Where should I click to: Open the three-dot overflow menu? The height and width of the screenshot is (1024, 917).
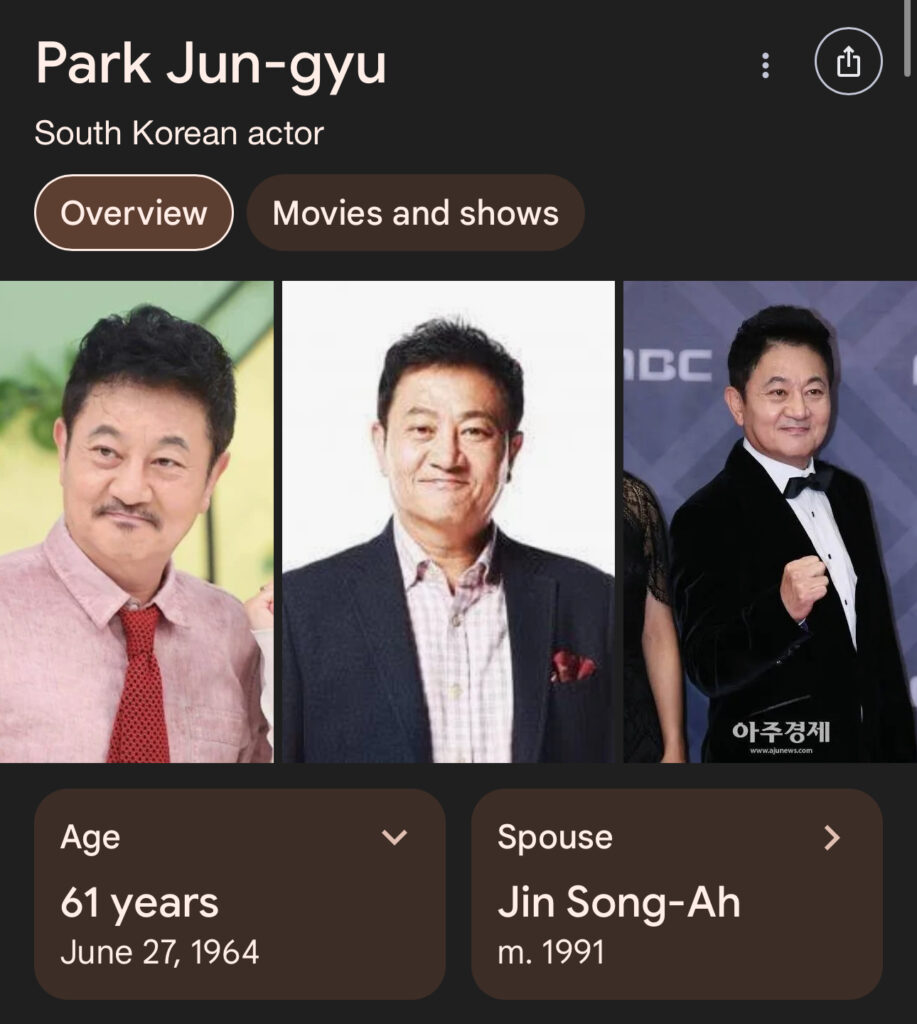765,66
